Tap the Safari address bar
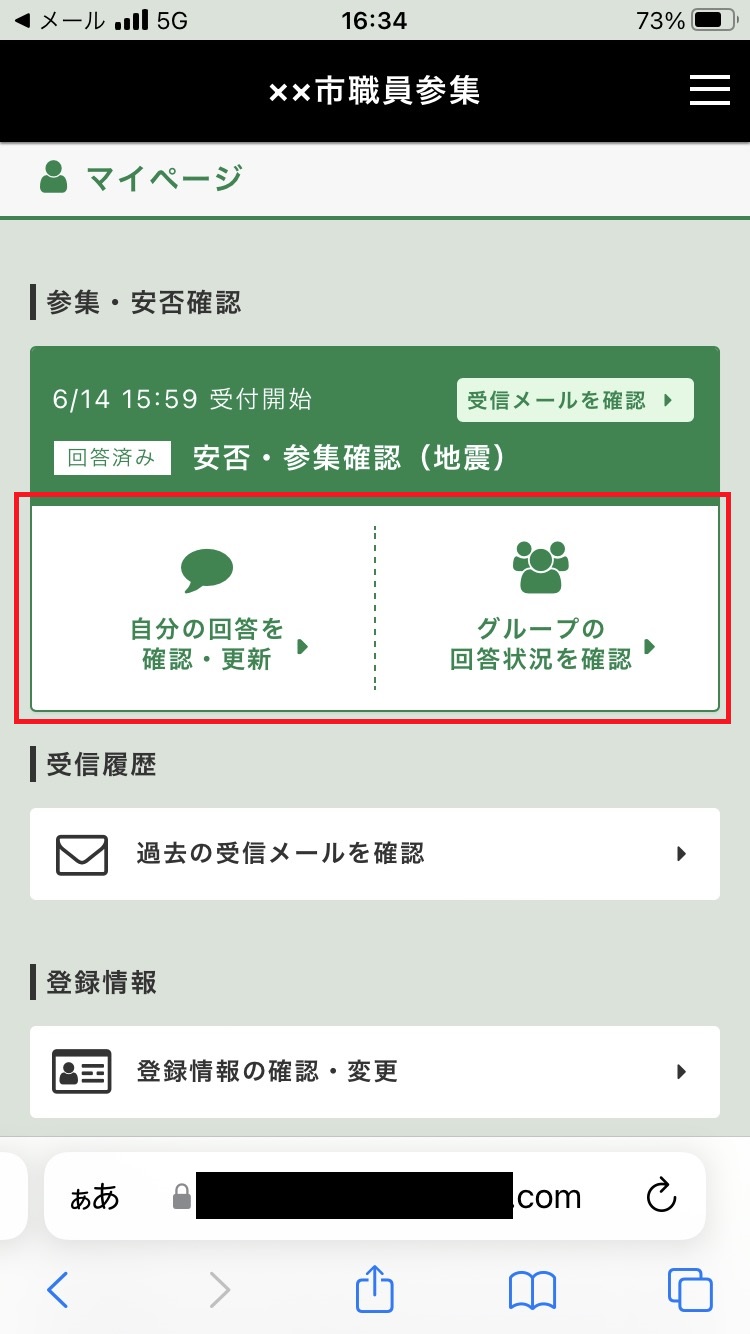This screenshot has width=750, height=1334. coord(375,1196)
